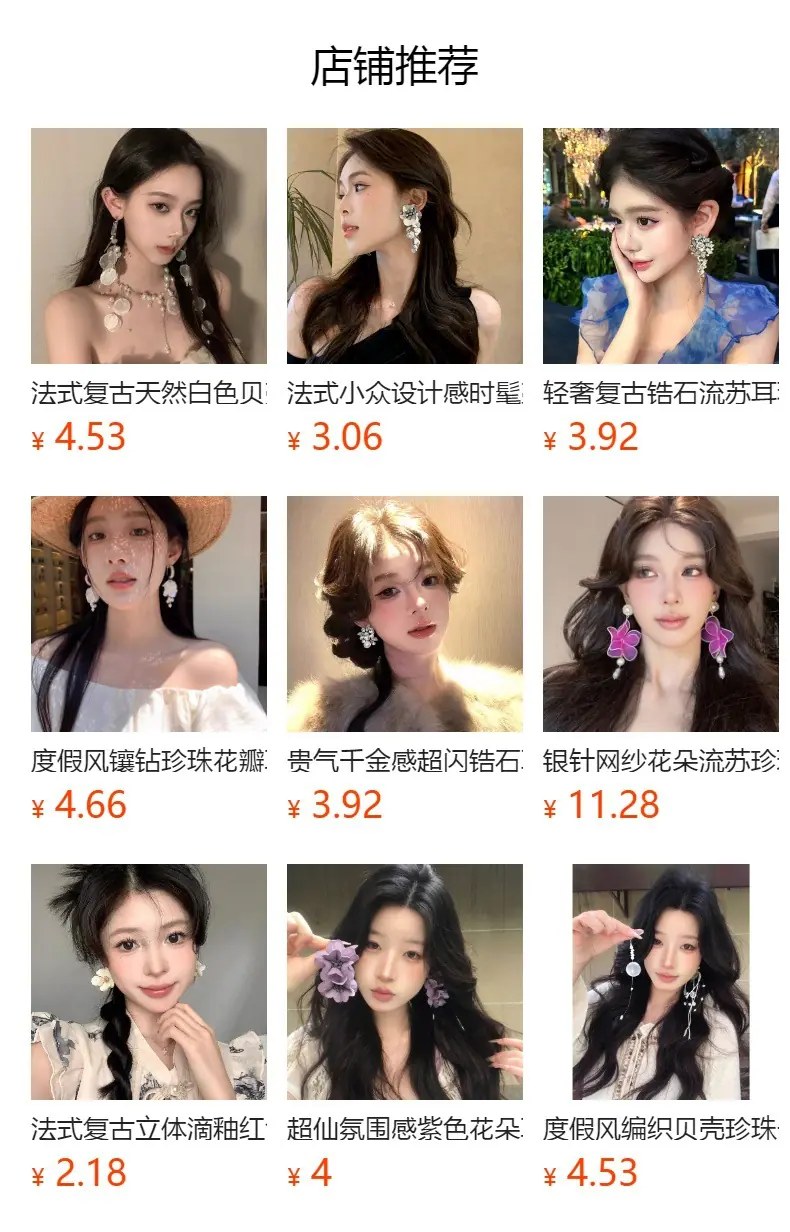Select the 度假风编织贝壳珍珠 product card
The image size is (790, 1232).
coord(661,1027)
